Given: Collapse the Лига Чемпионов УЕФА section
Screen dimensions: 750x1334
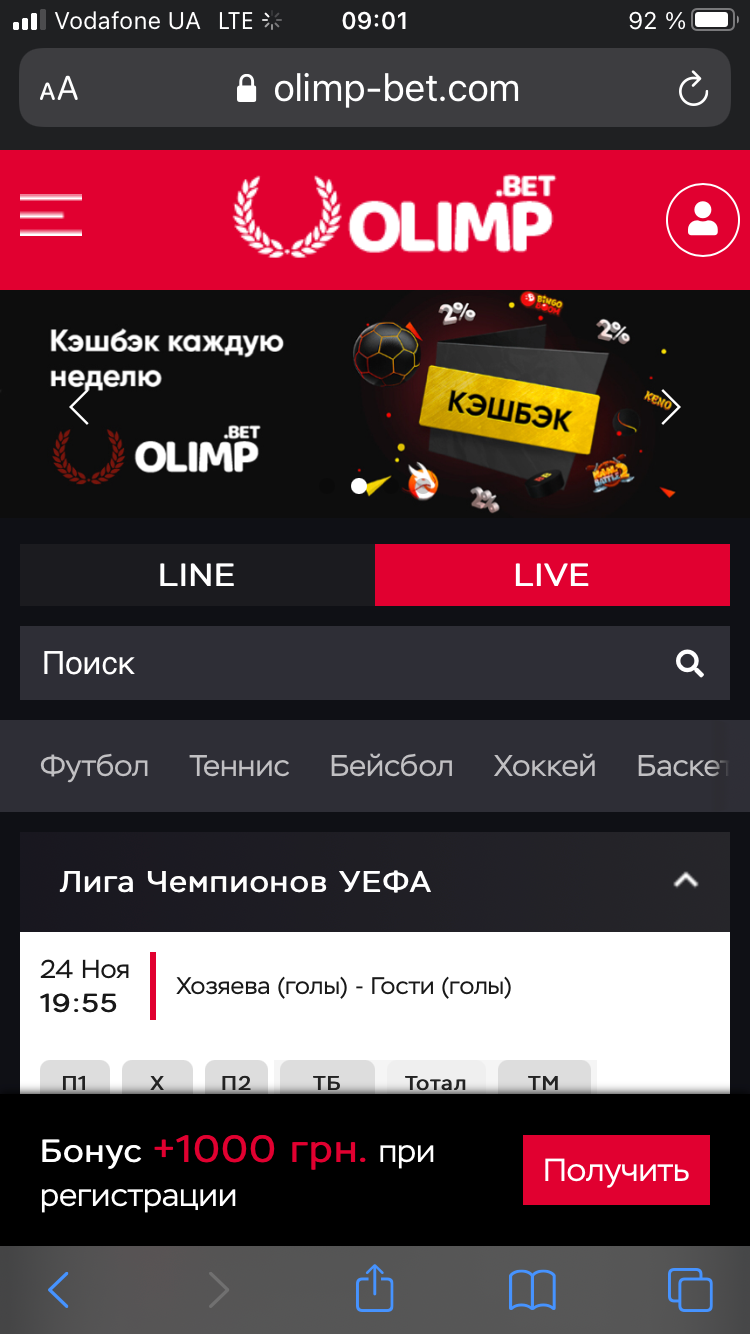Looking at the screenshot, I should point(685,881).
